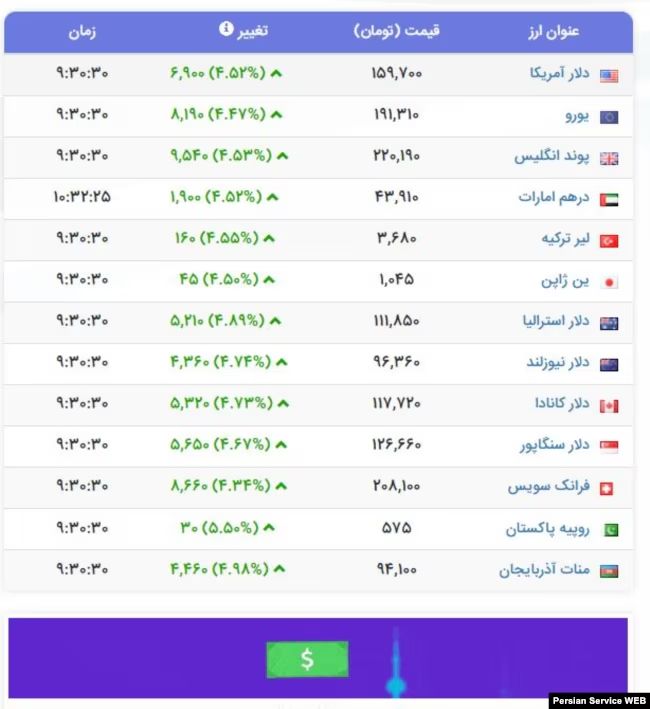Open درهم امارات rate details
650x709 pixels.
[555, 198]
